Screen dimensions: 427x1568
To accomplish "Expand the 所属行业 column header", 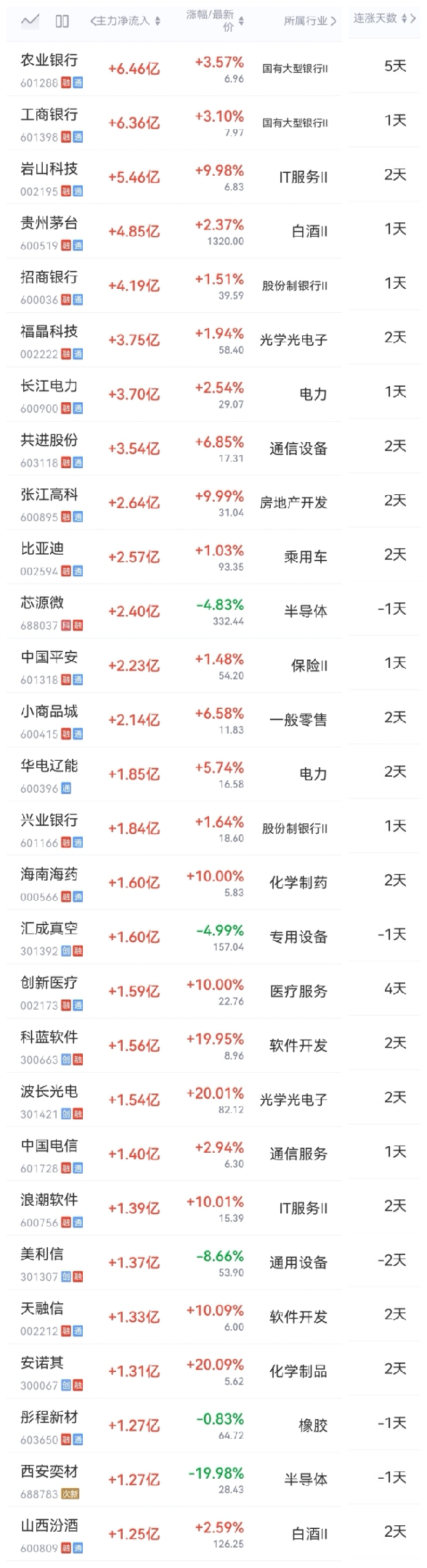I will click(310, 22).
